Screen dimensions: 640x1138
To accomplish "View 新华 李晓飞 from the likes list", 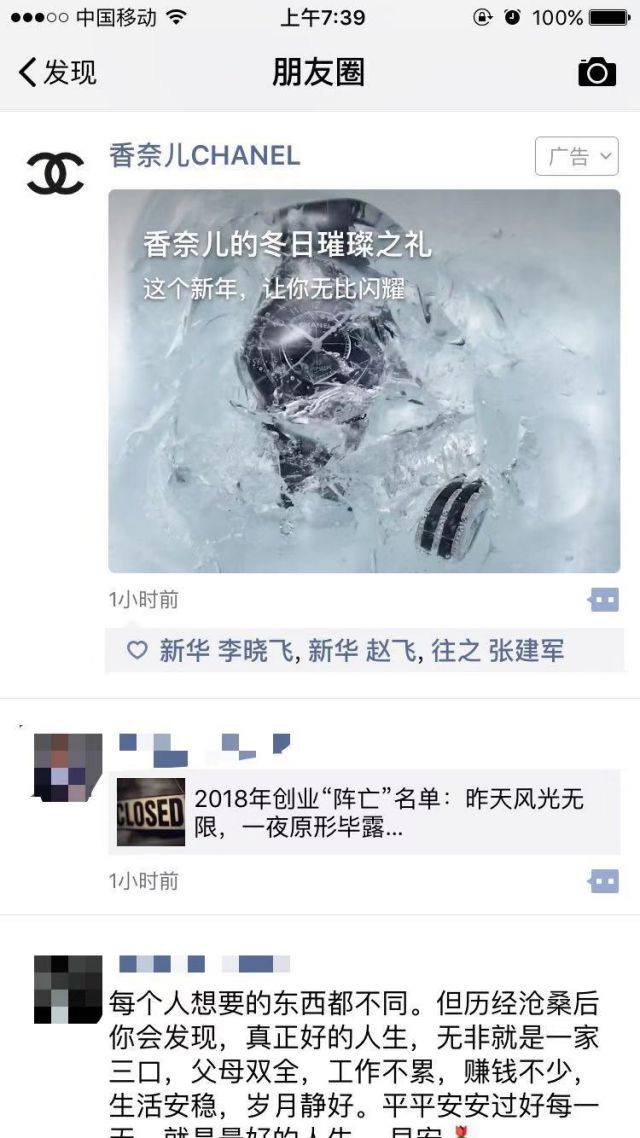I will pos(227,651).
